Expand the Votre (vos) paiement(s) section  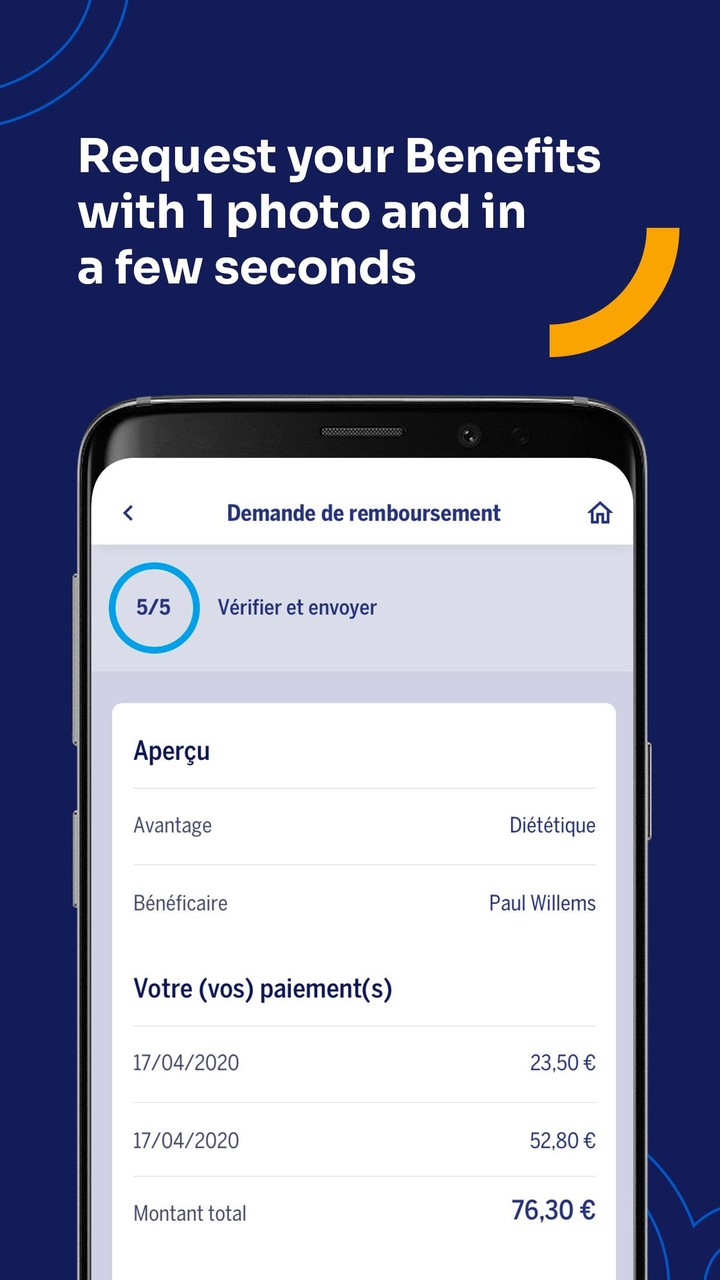pyautogui.click(x=264, y=988)
